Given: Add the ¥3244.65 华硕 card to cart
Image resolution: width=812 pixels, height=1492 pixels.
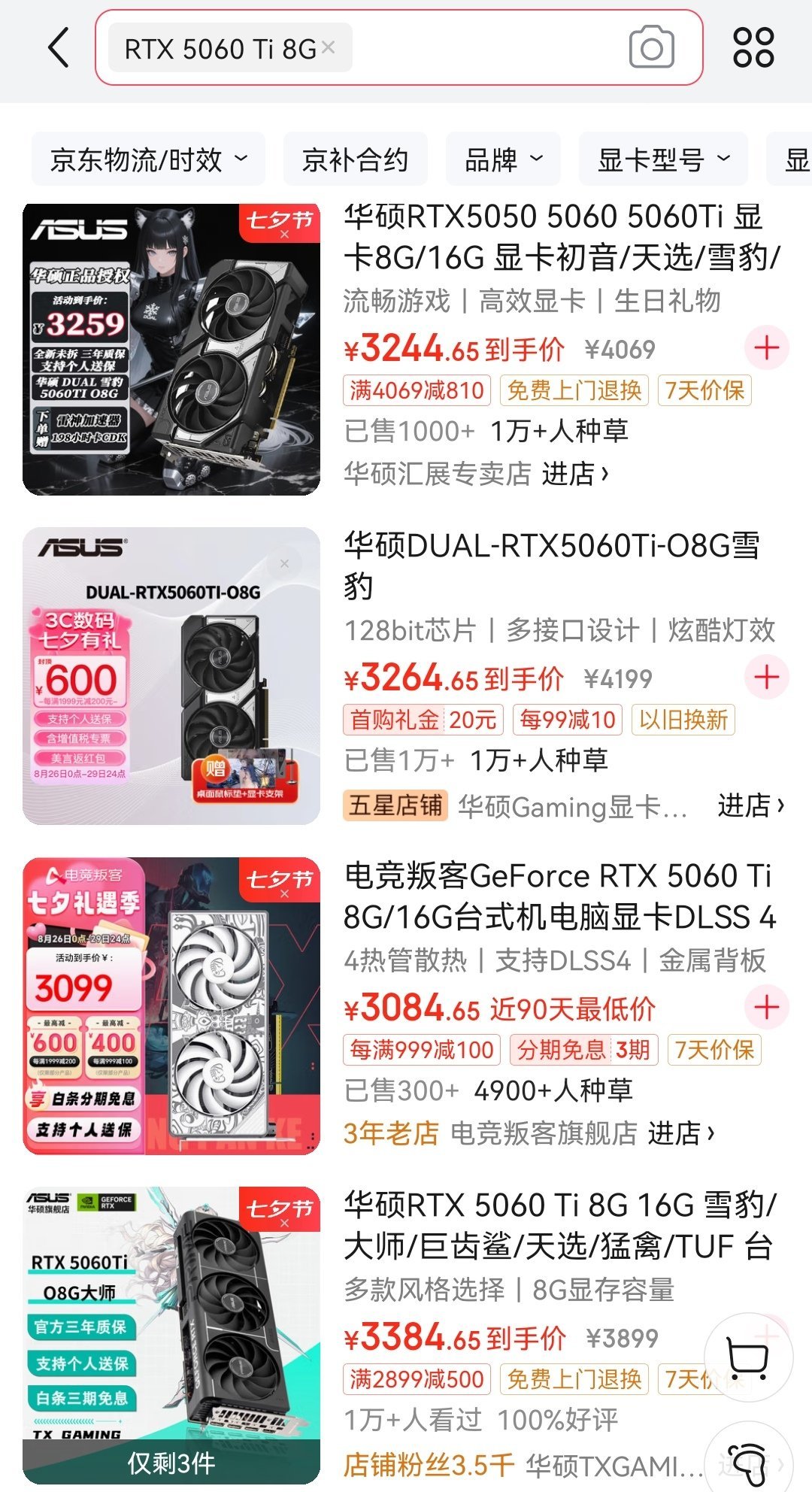Looking at the screenshot, I should pos(766,348).
